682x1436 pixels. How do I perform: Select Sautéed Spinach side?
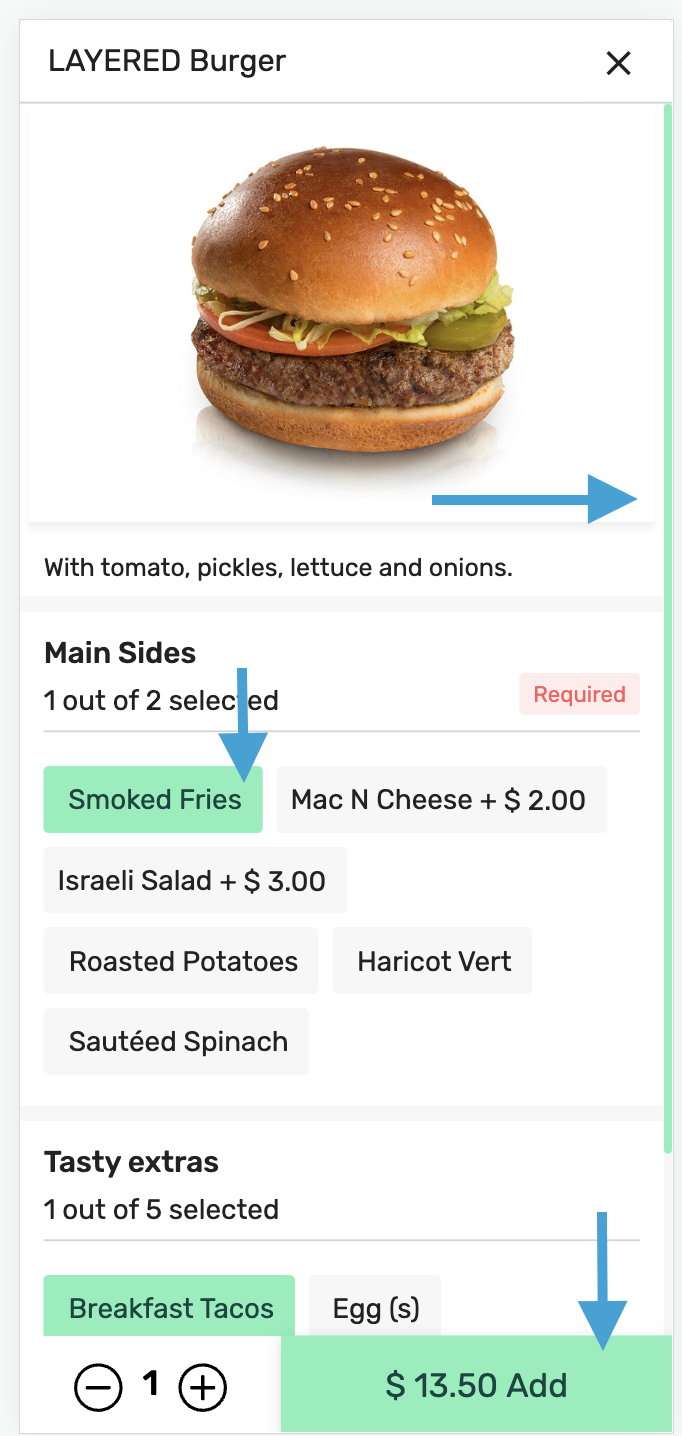click(x=177, y=1041)
